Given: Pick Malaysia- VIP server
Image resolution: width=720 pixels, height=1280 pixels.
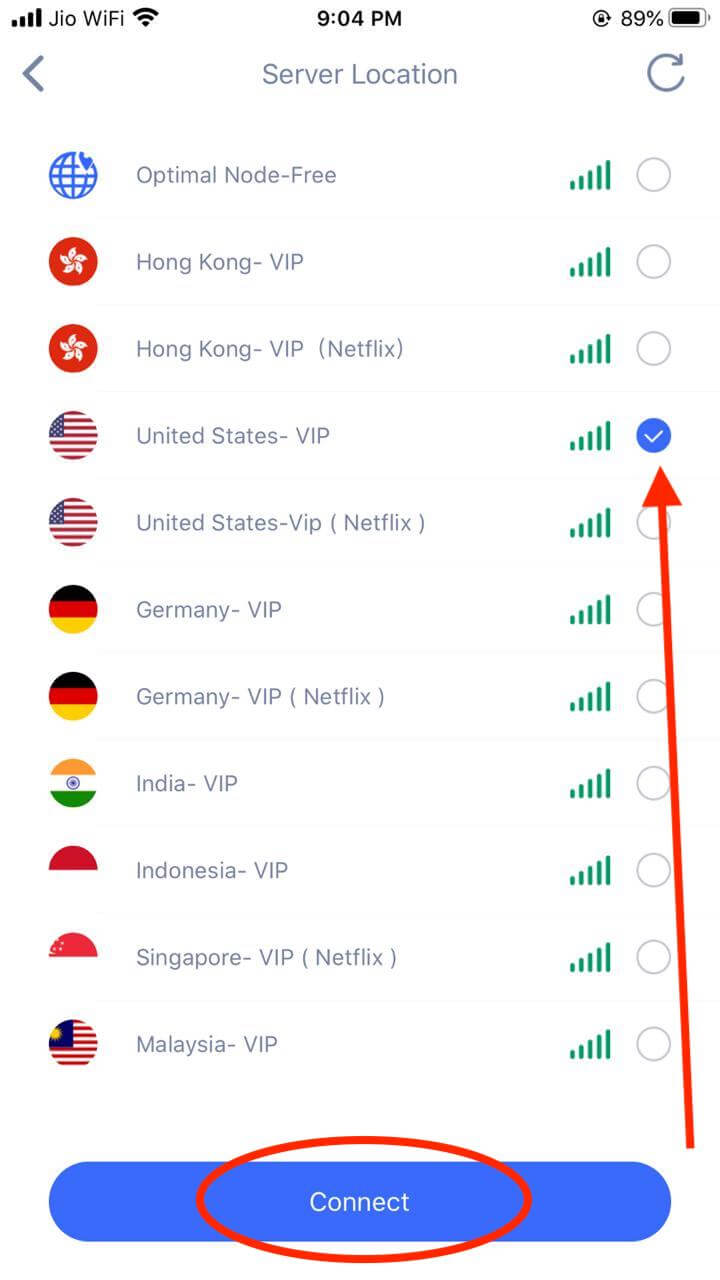Looking at the screenshot, I should click(x=653, y=1045).
